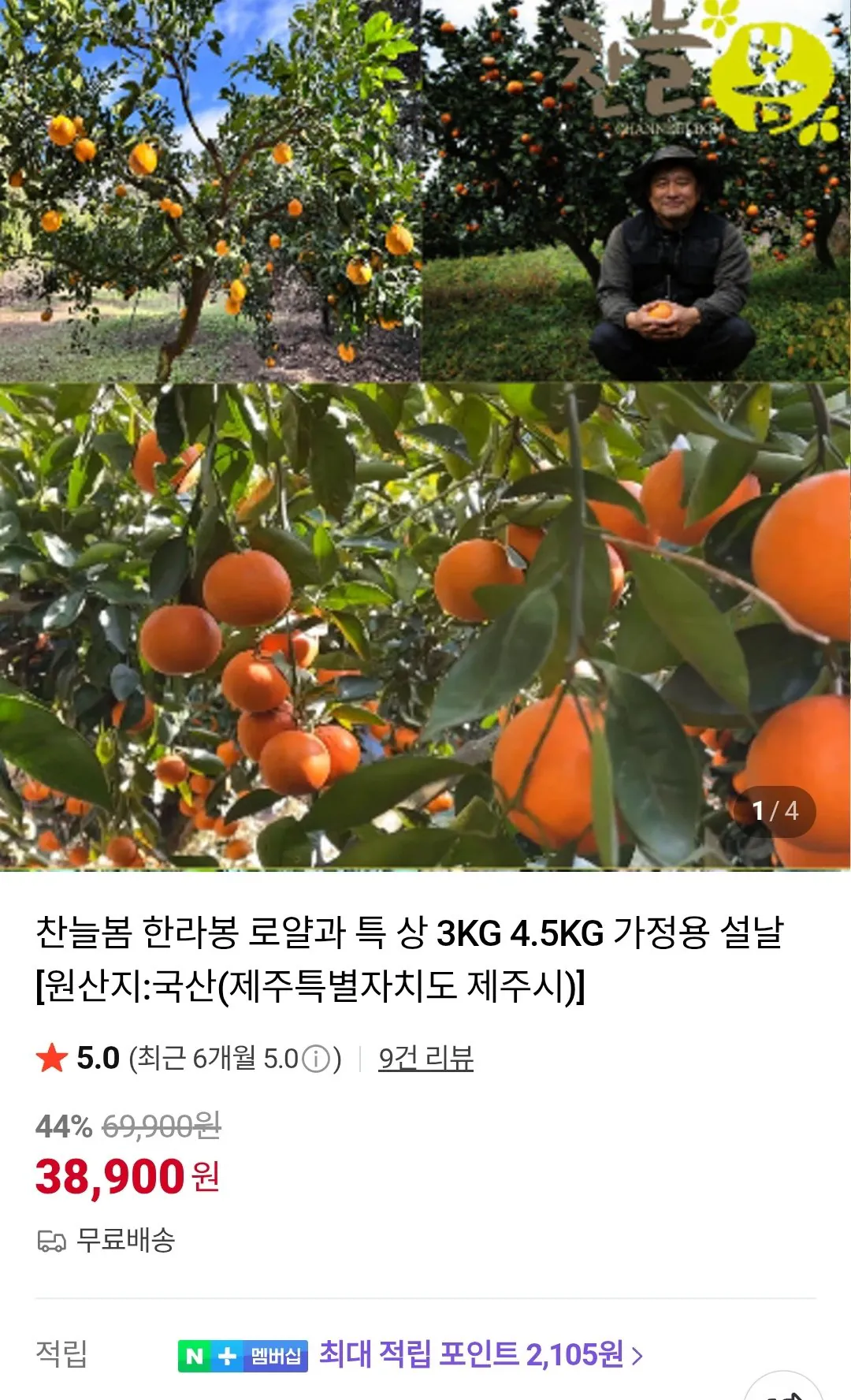851x1400 pixels.
Task: Click the blue plus icon in the rewards row
Action: click(225, 1353)
